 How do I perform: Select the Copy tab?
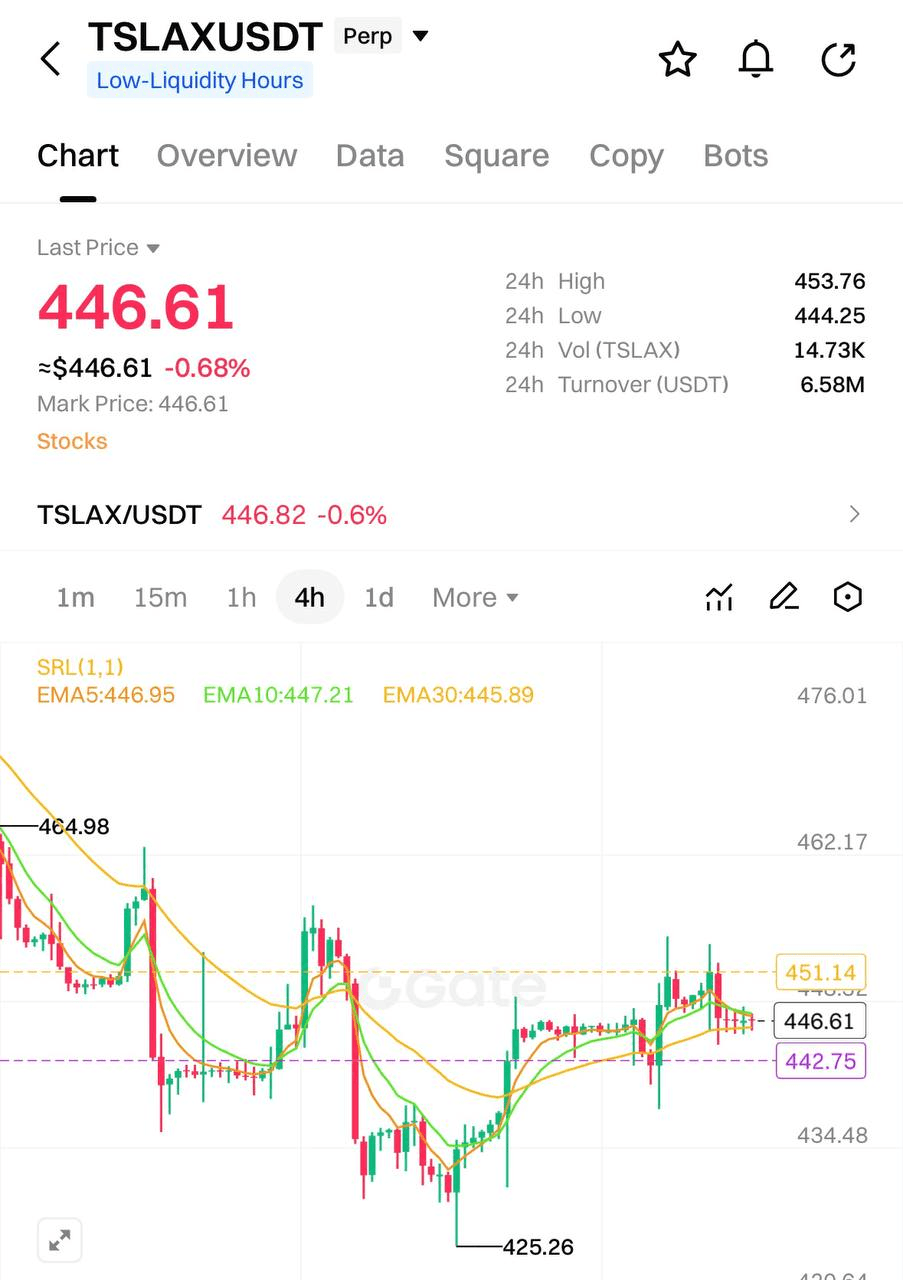[x=626, y=156]
